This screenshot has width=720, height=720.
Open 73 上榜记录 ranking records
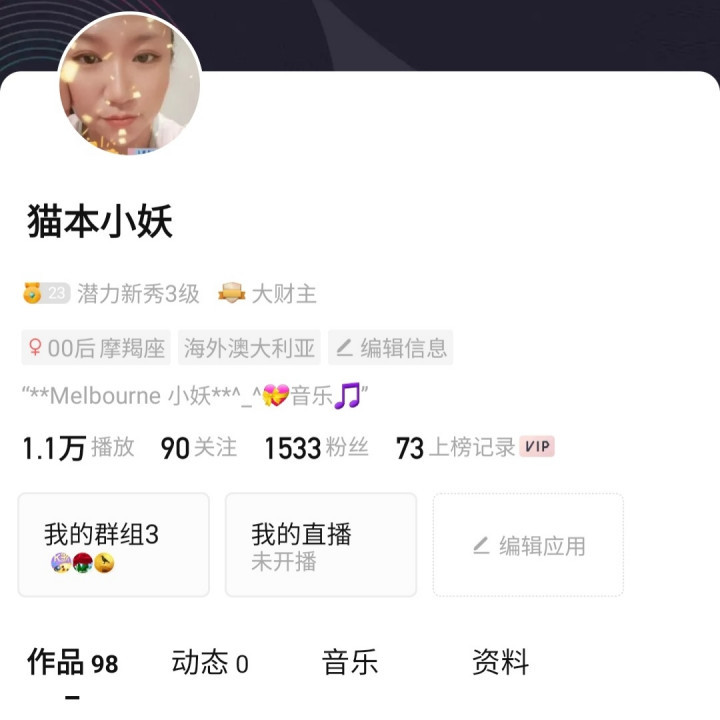[x=475, y=448]
